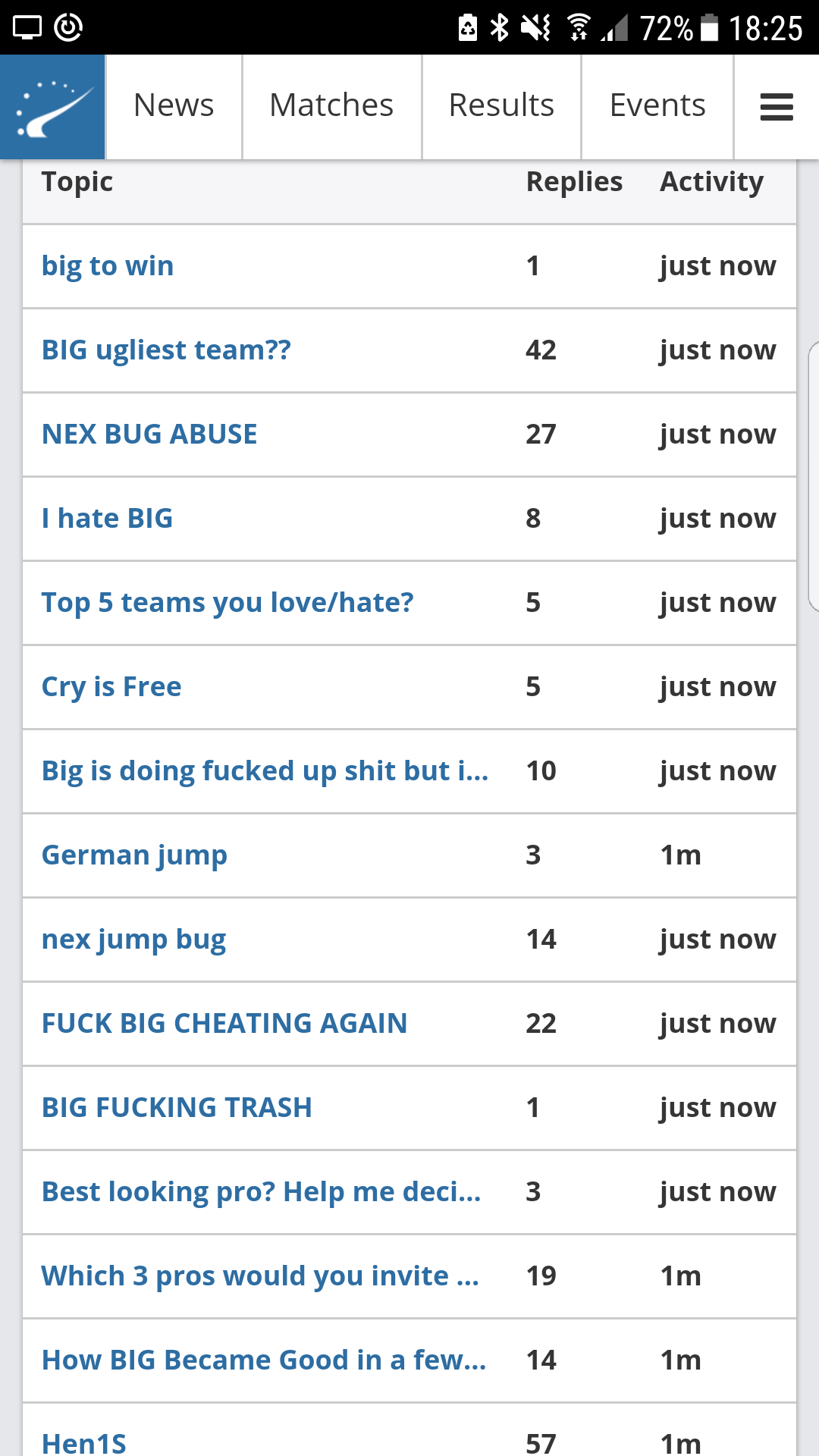Image resolution: width=819 pixels, height=1456 pixels.
Task: Open 'Top 5 teams you love/hate?' thread
Action: point(227,603)
